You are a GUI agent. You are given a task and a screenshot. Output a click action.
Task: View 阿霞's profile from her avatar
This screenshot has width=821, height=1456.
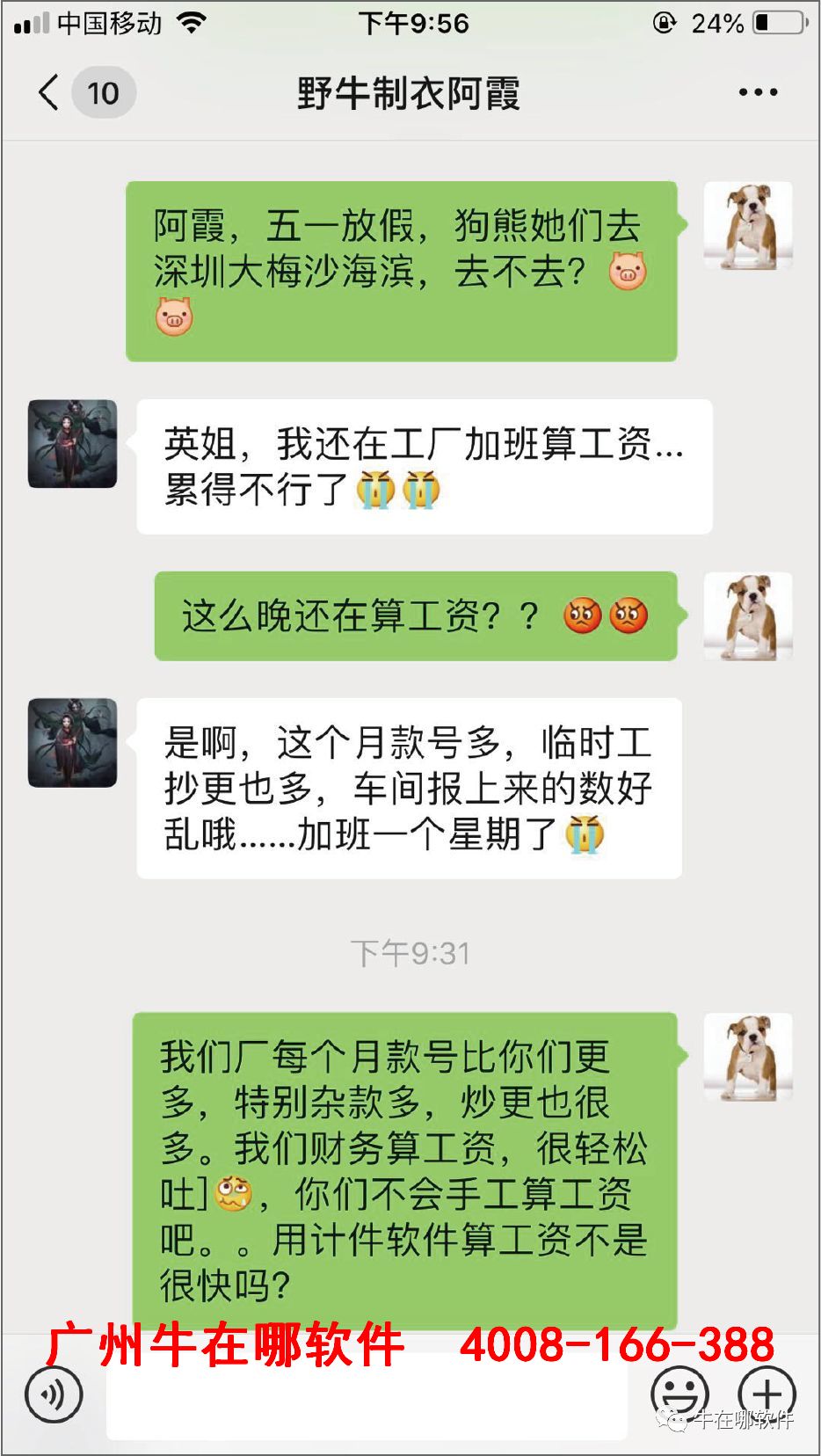72,444
